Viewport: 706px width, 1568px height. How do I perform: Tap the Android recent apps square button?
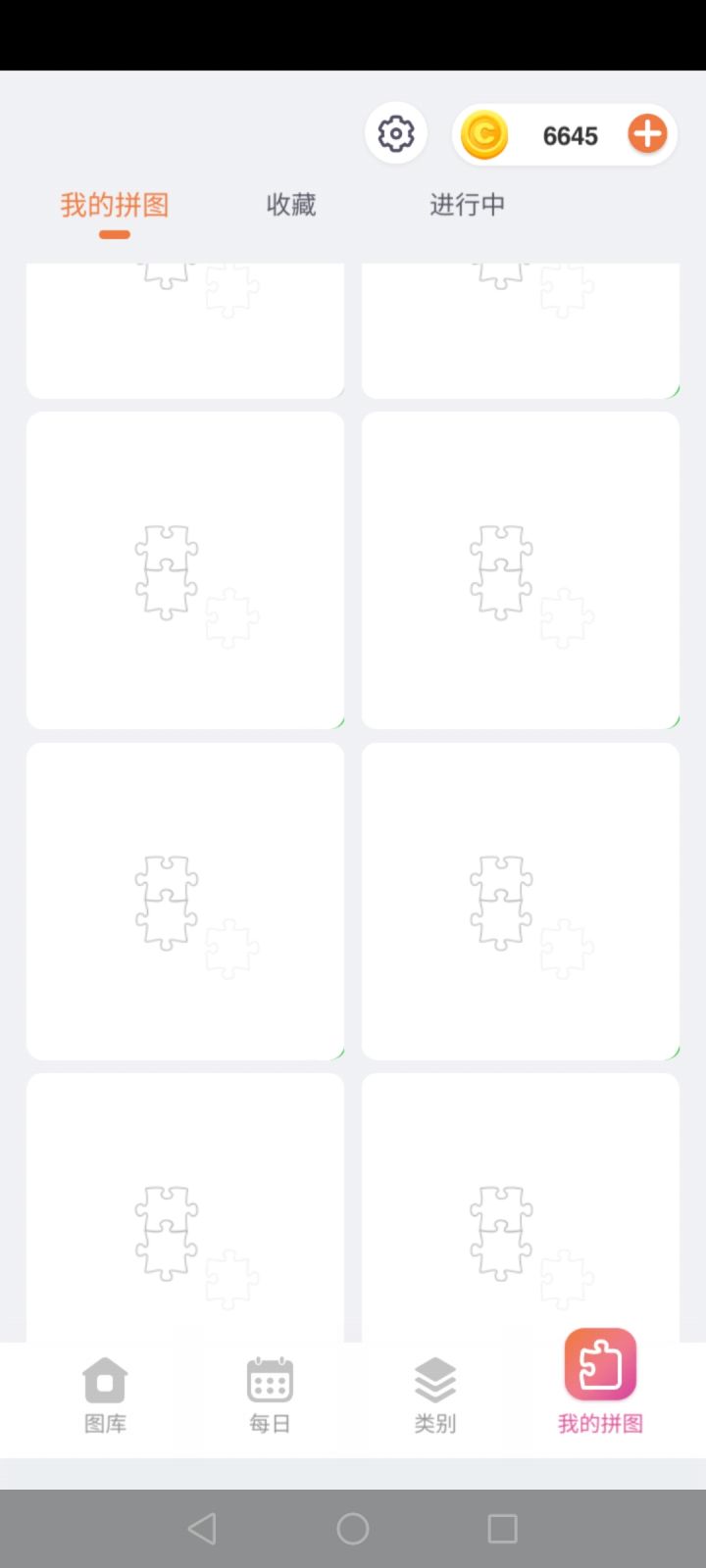[x=502, y=1528]
